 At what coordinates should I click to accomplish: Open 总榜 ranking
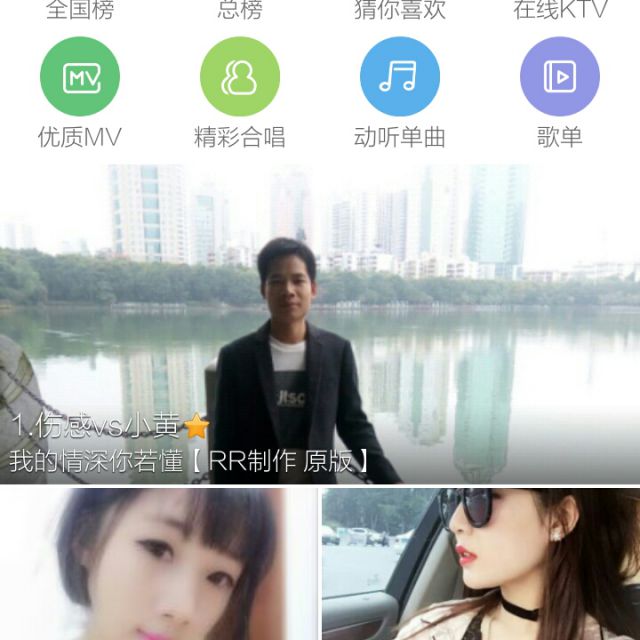[239, 11]
